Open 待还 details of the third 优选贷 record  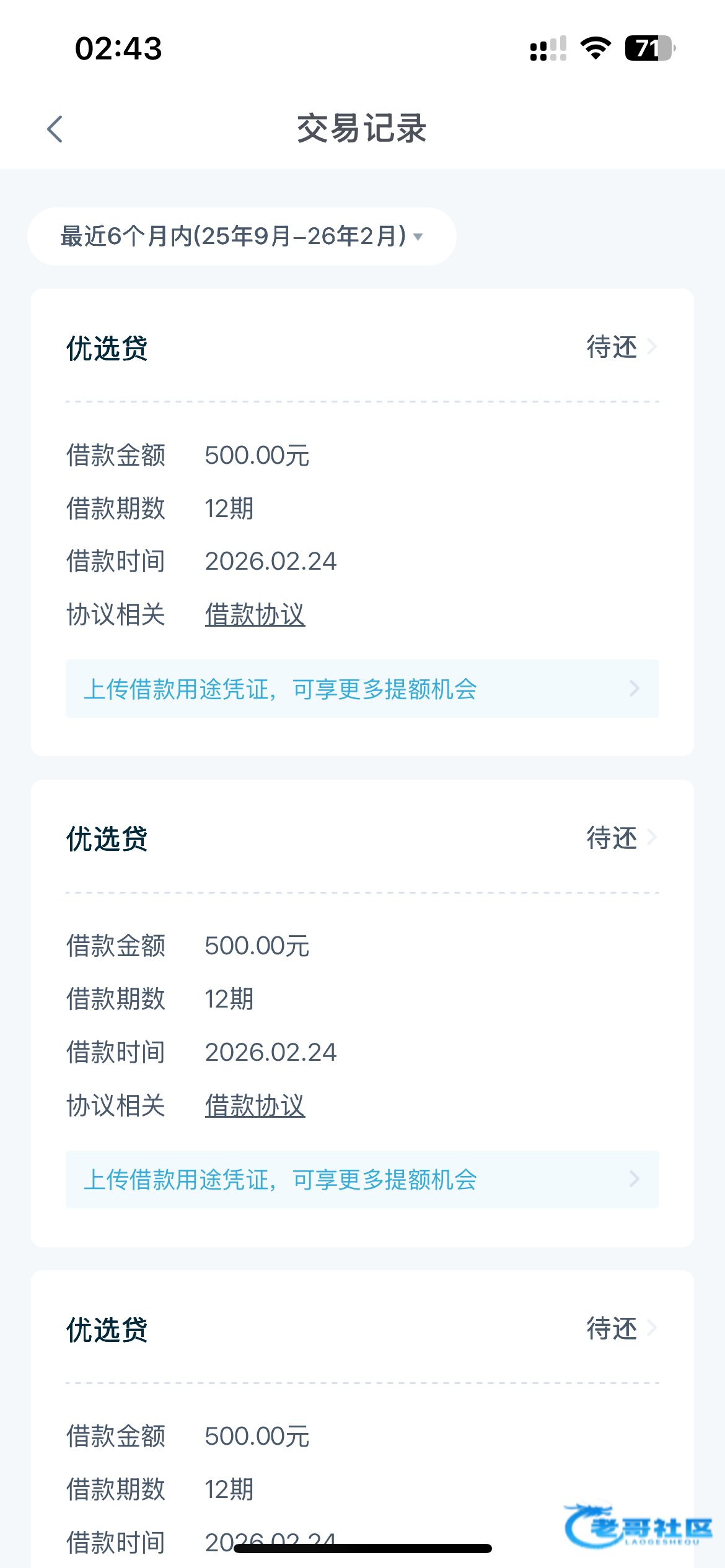click(x=622, y=1328)
